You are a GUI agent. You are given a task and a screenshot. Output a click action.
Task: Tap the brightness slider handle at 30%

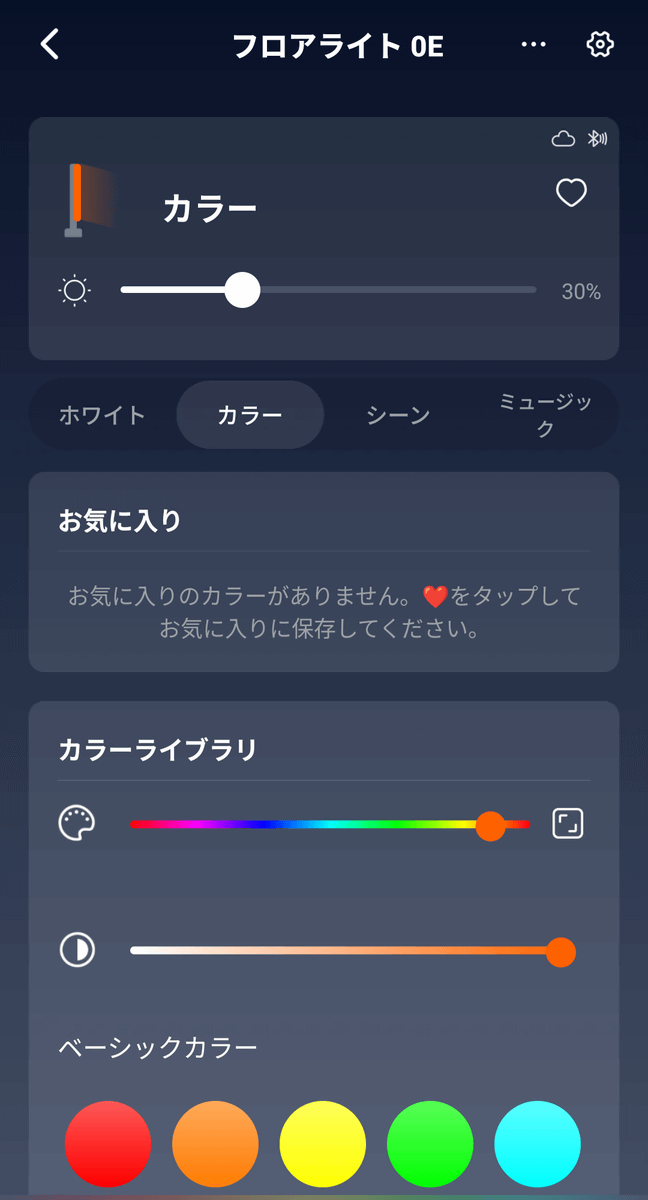(242, 291)
